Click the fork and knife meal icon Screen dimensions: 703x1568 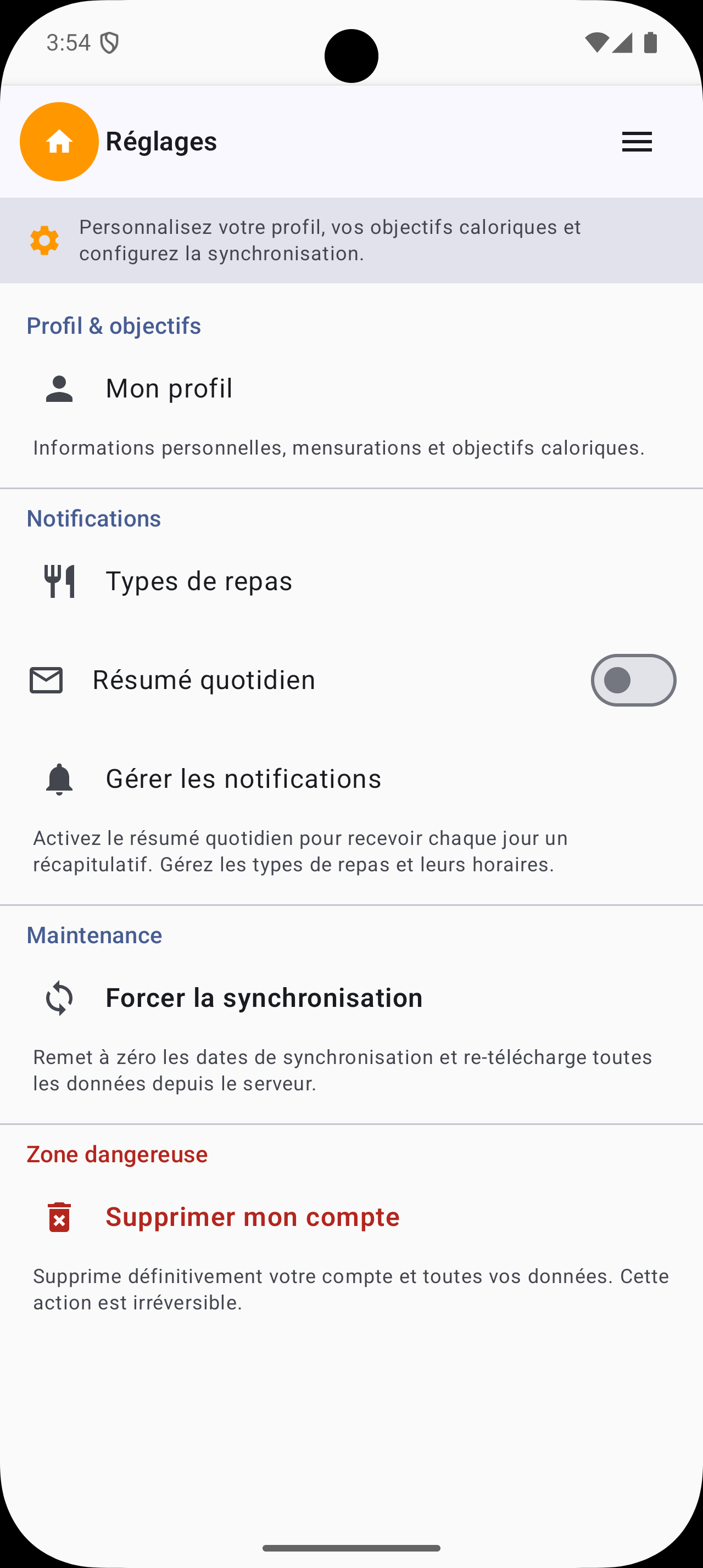click(x=59, y=580)
